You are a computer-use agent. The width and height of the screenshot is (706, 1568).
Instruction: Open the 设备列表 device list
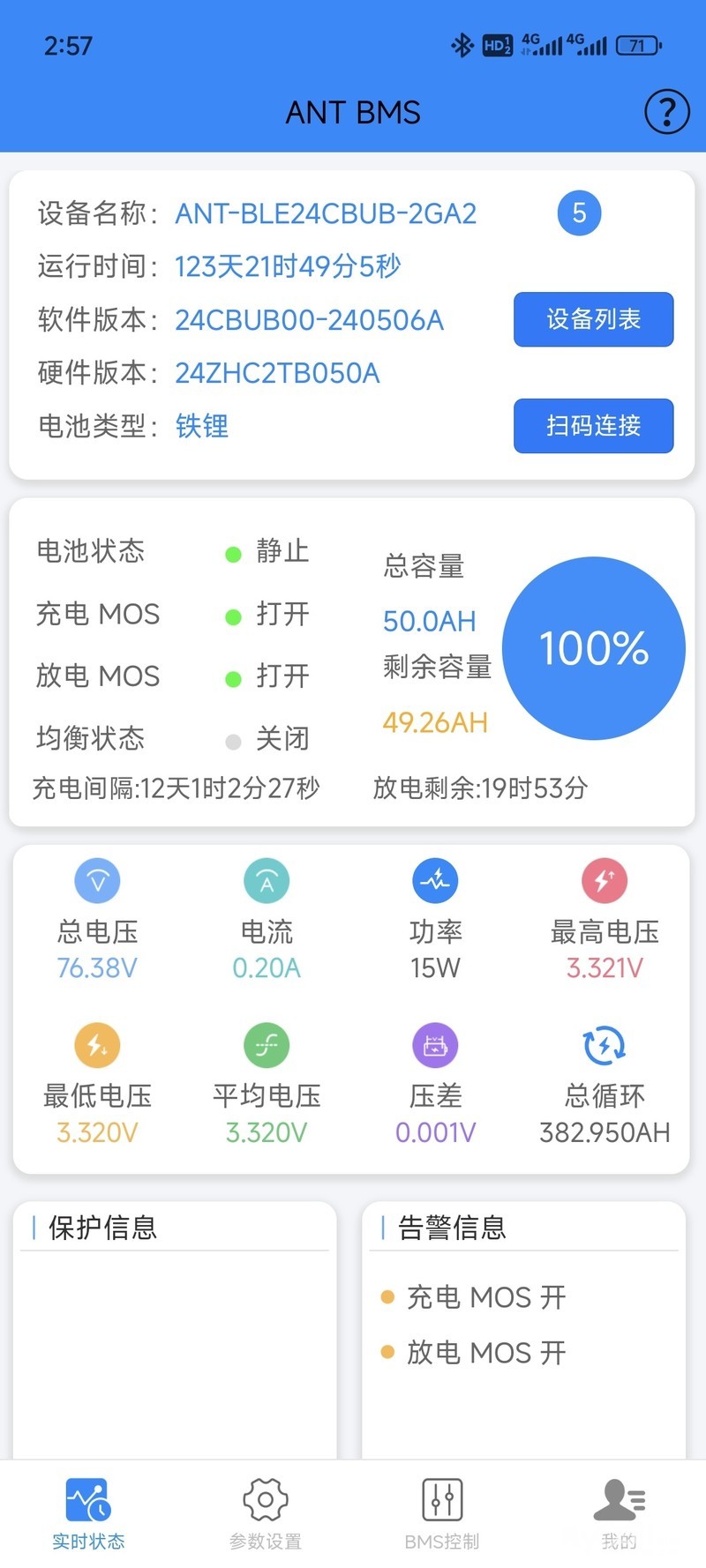pyautogui.click(x=593, y=319)
